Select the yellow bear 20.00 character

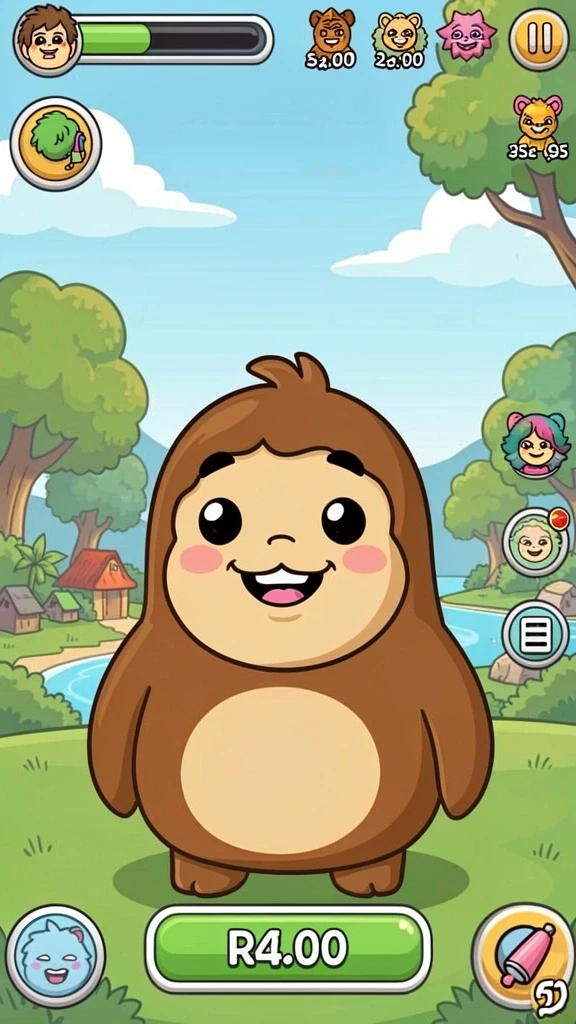pos(400,40)
